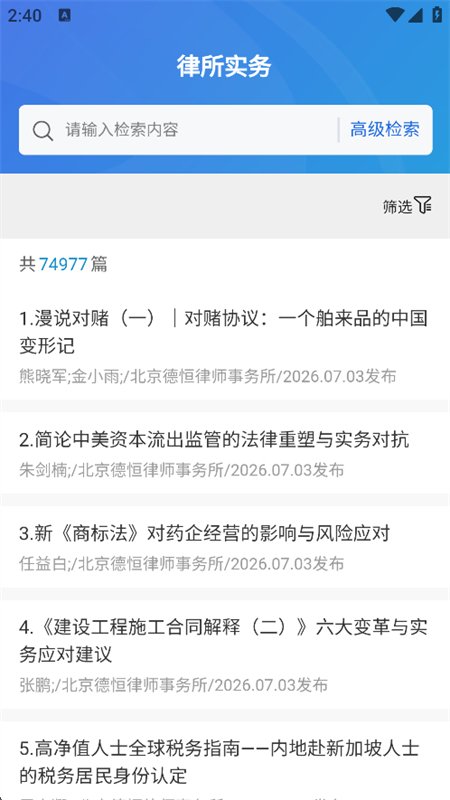
Task: Open article 4 建设工程施工合同解释（二）
Action: click(225, 655)
